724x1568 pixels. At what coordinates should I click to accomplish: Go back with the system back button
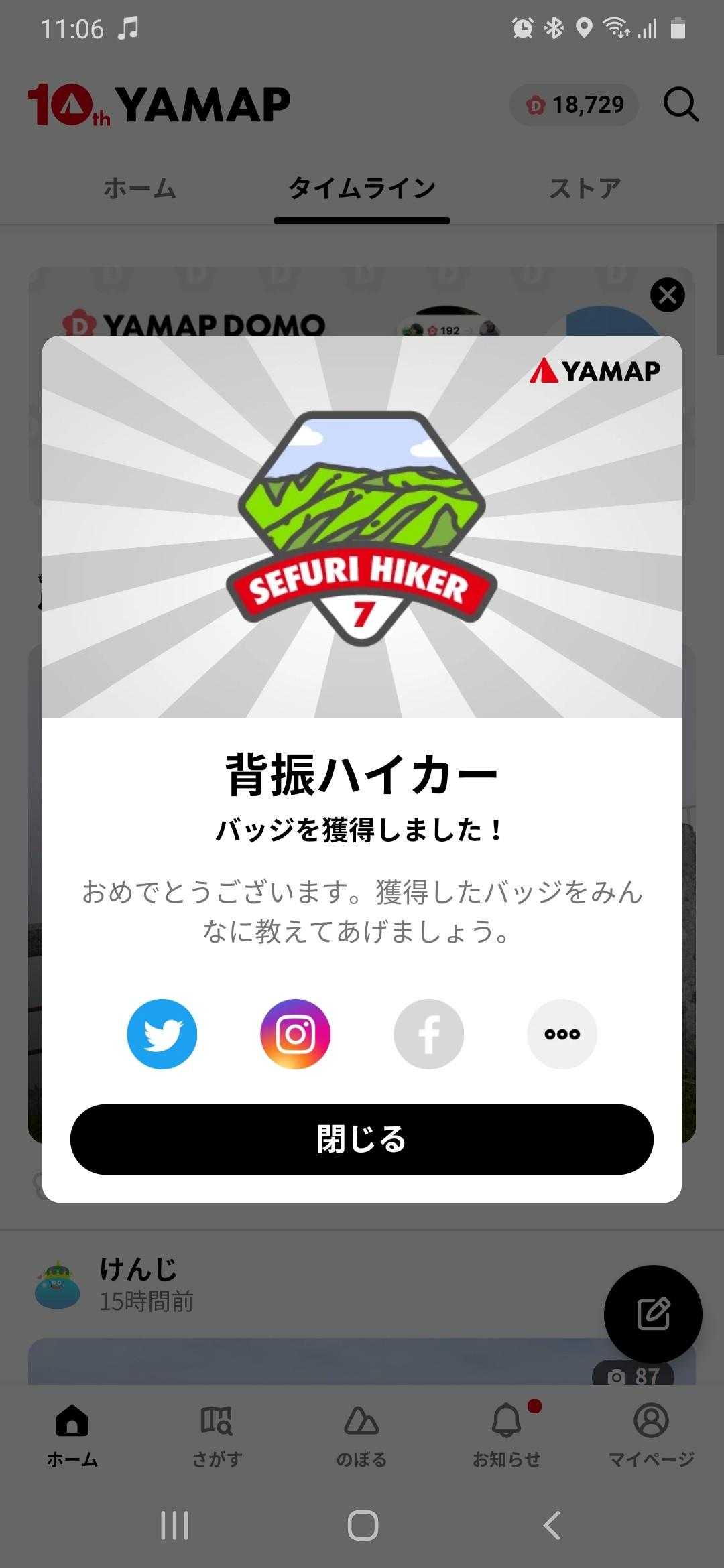click(551, 1526)
